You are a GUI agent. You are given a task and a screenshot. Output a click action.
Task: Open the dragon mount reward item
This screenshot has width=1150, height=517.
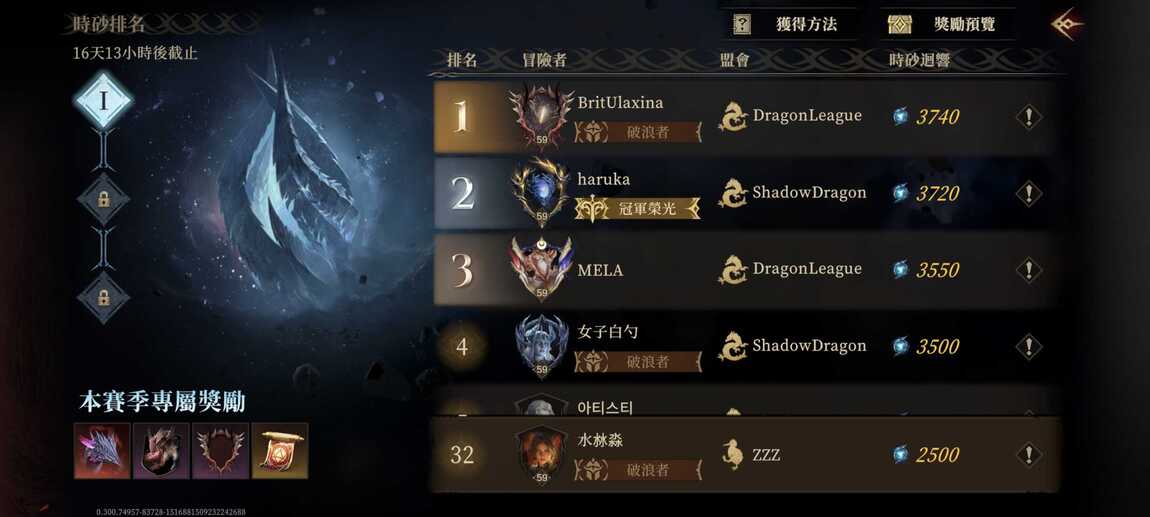(x=161, y=450)
